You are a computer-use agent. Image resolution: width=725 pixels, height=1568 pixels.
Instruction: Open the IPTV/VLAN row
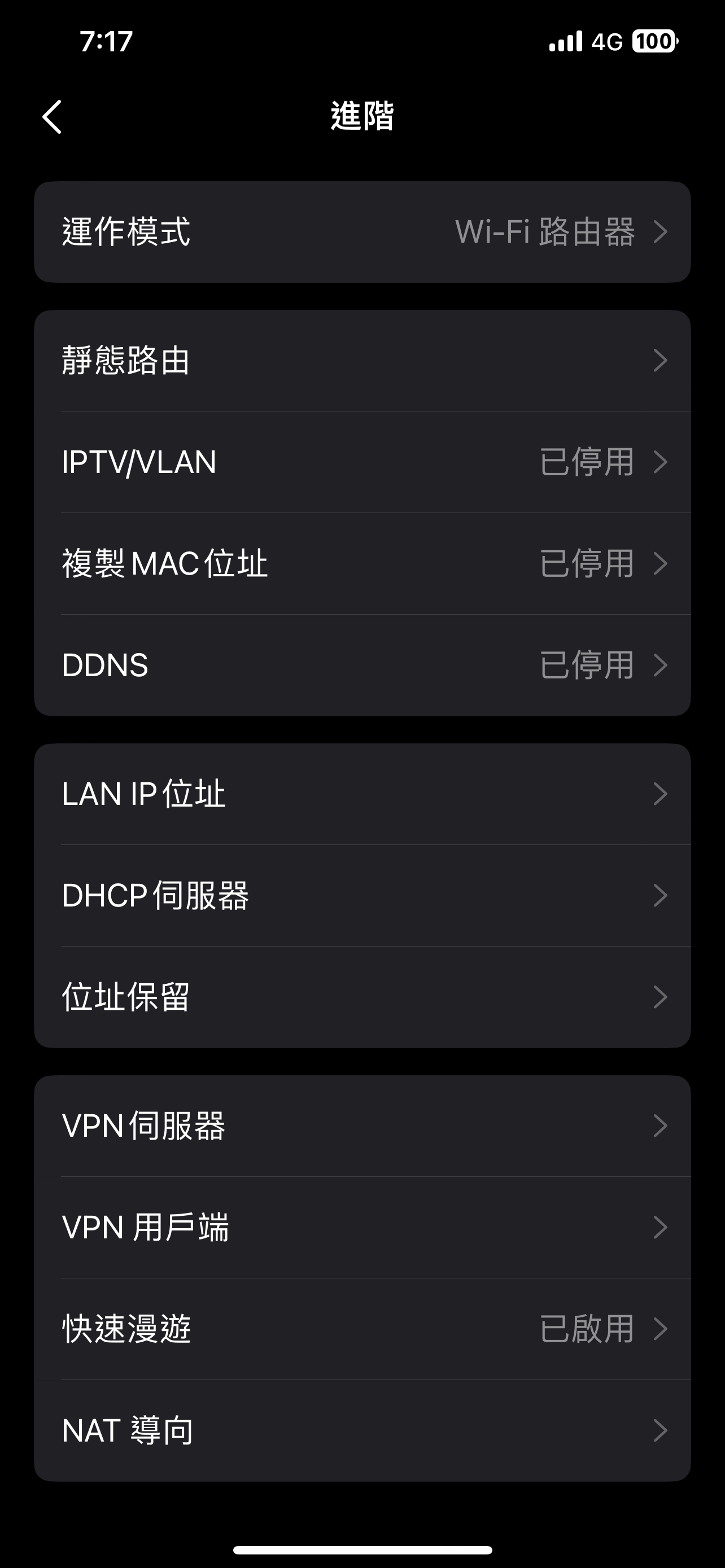click(362, 462)
